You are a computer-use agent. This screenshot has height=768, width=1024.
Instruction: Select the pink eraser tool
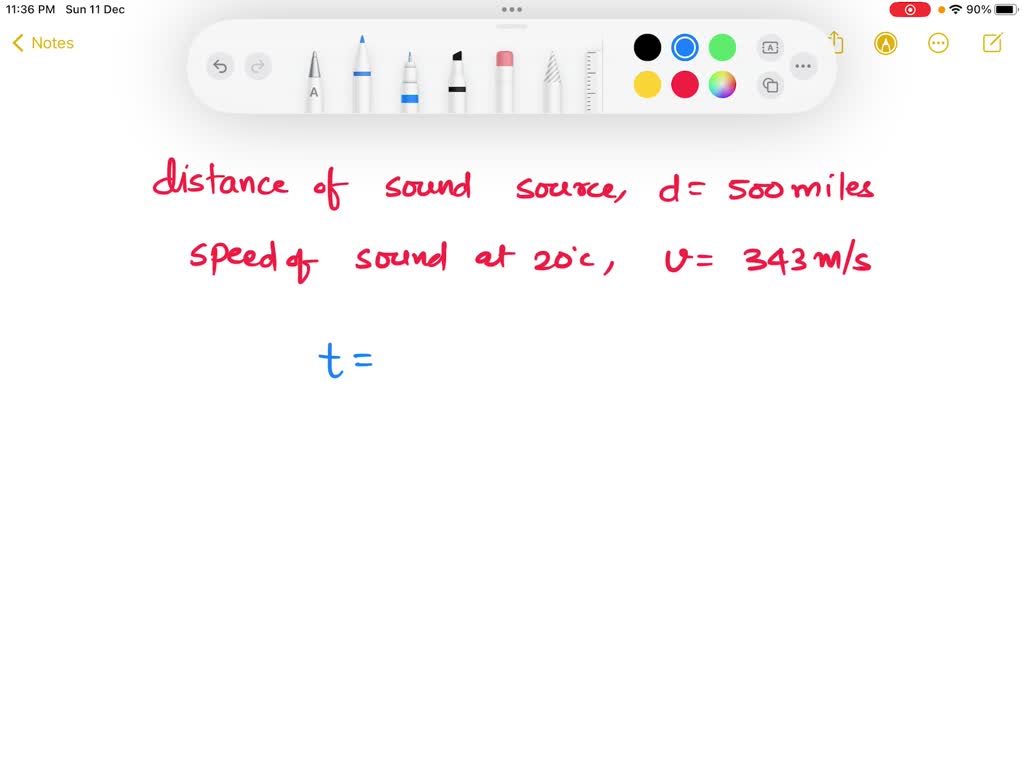[x=504, y=80]
